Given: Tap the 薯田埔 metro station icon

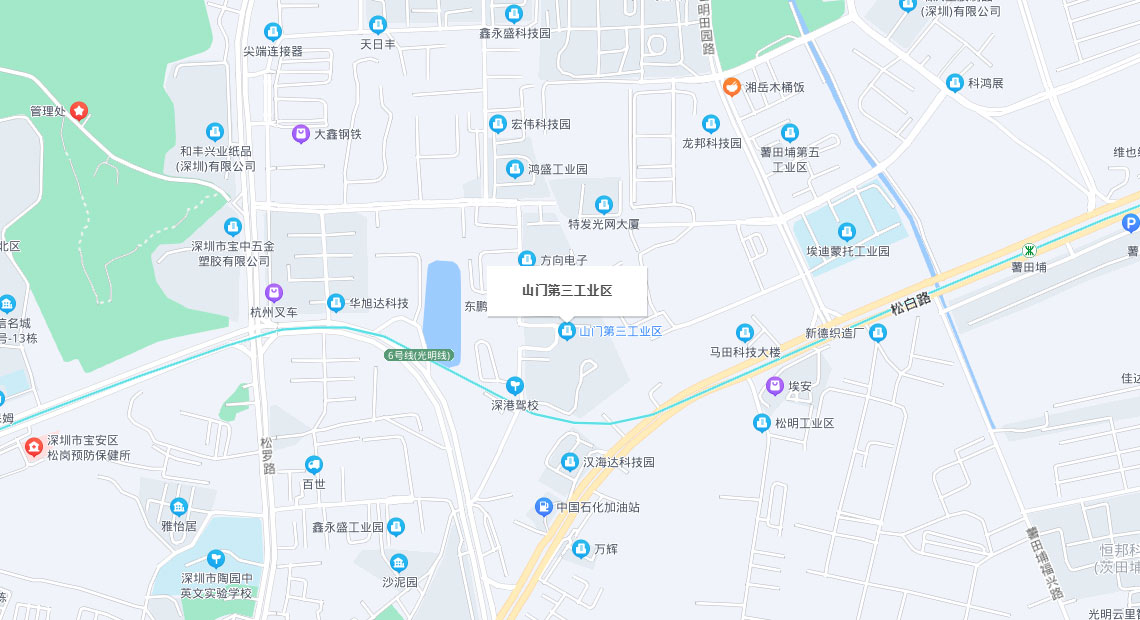Looking at the screenshot, I should click(1028, 249).
